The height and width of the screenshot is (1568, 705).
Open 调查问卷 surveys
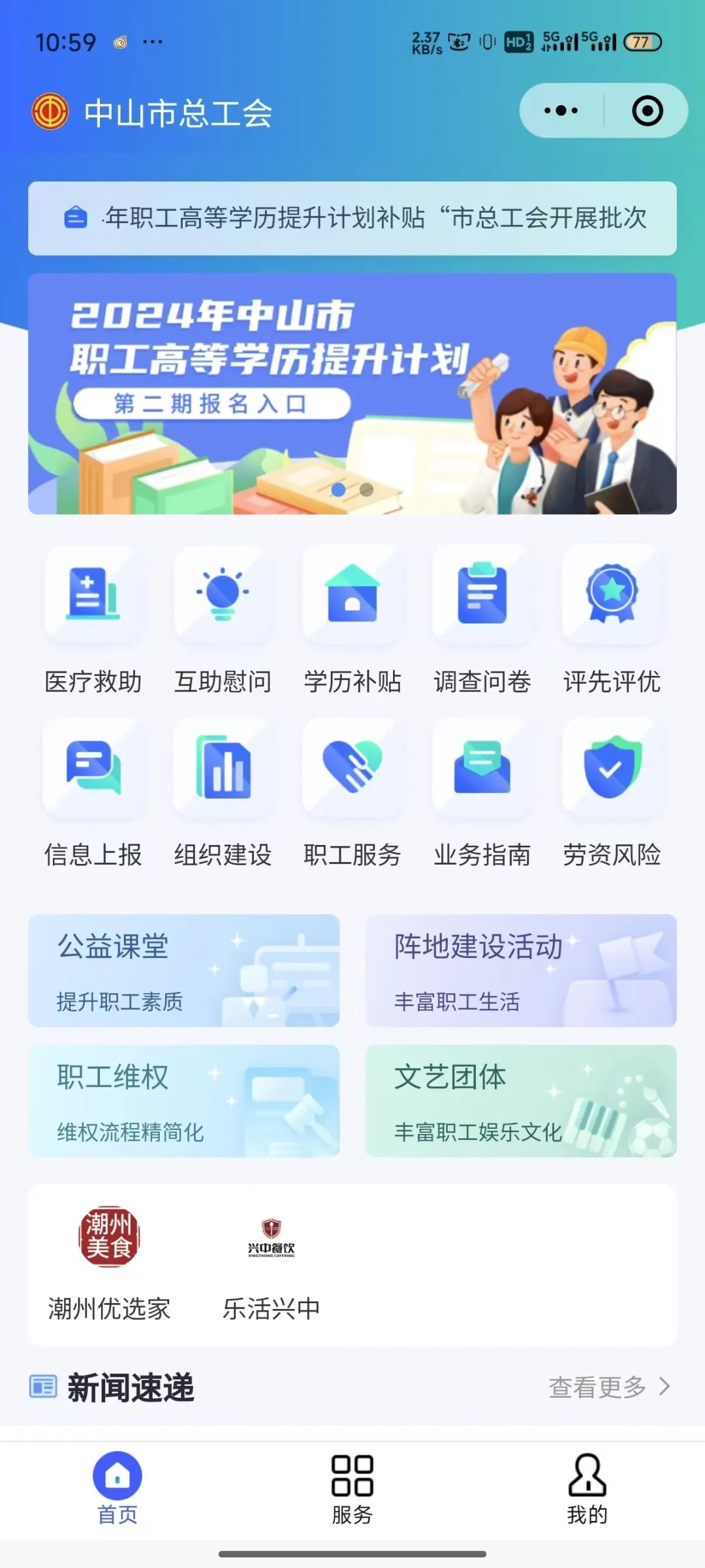pos(482,620)
